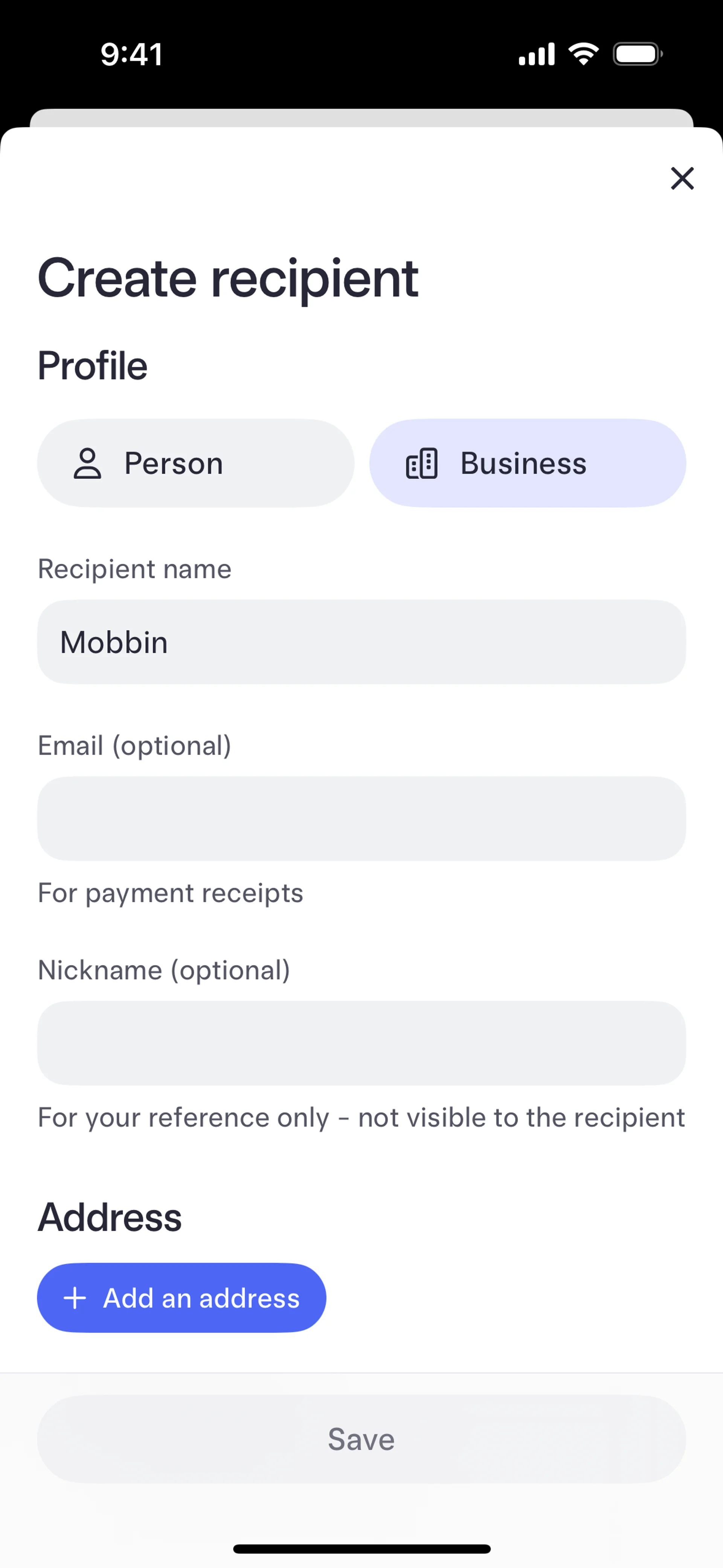Edit the Recipient name field
723x1568 pixels.
pyautogui.click(x=361, y=642)
